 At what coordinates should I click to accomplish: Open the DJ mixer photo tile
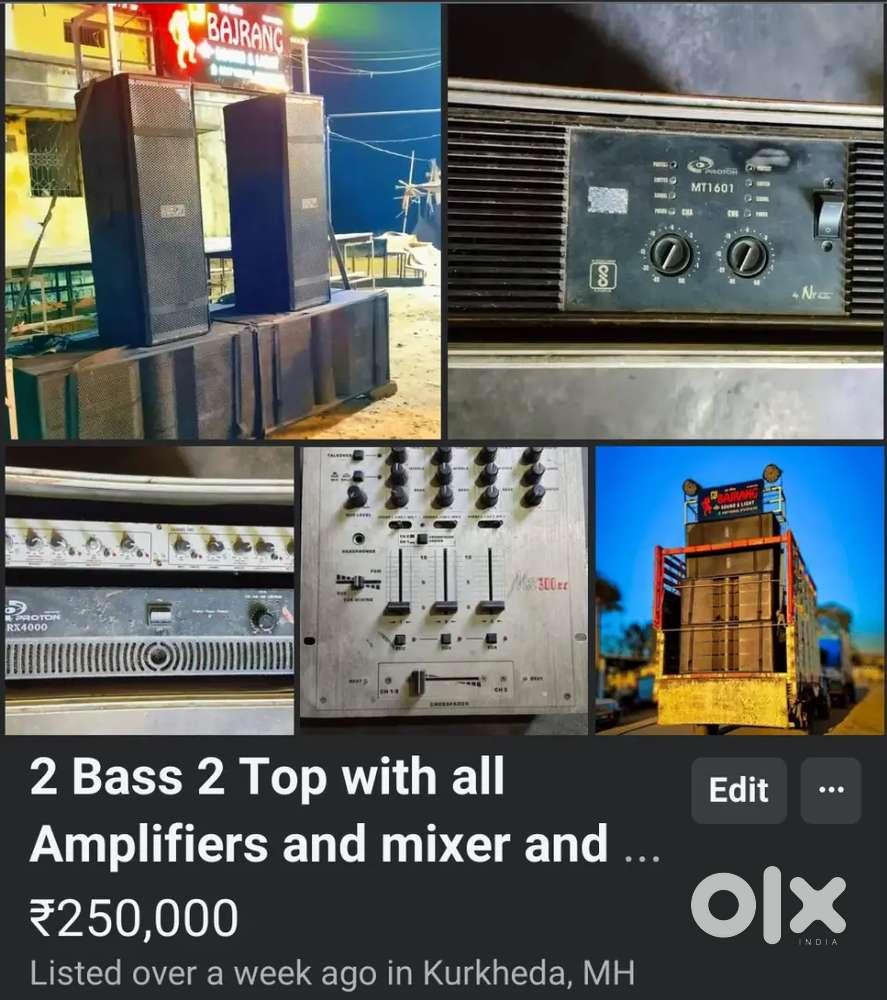point(444,590)
